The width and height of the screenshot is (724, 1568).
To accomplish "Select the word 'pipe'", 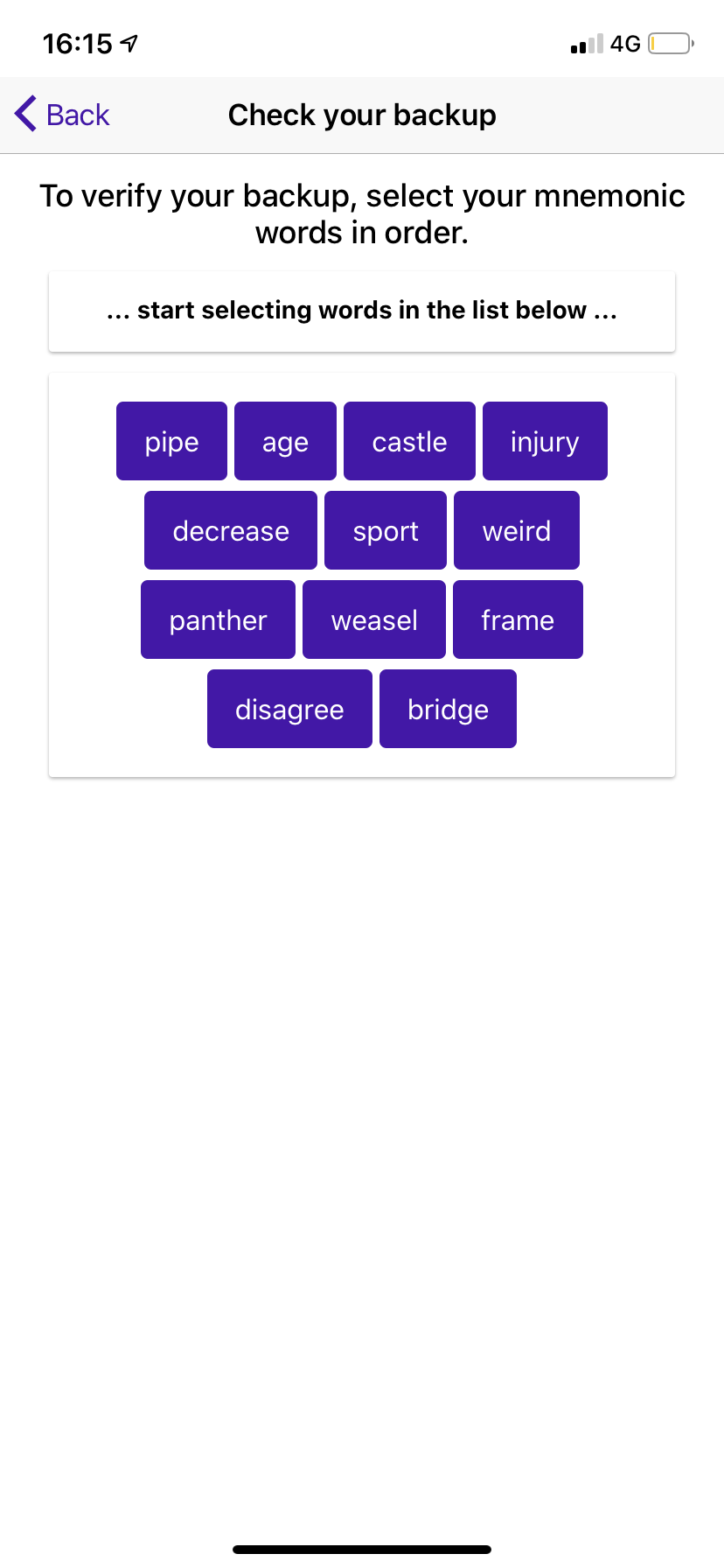I will pyautogui.click(x=171, y=441).
